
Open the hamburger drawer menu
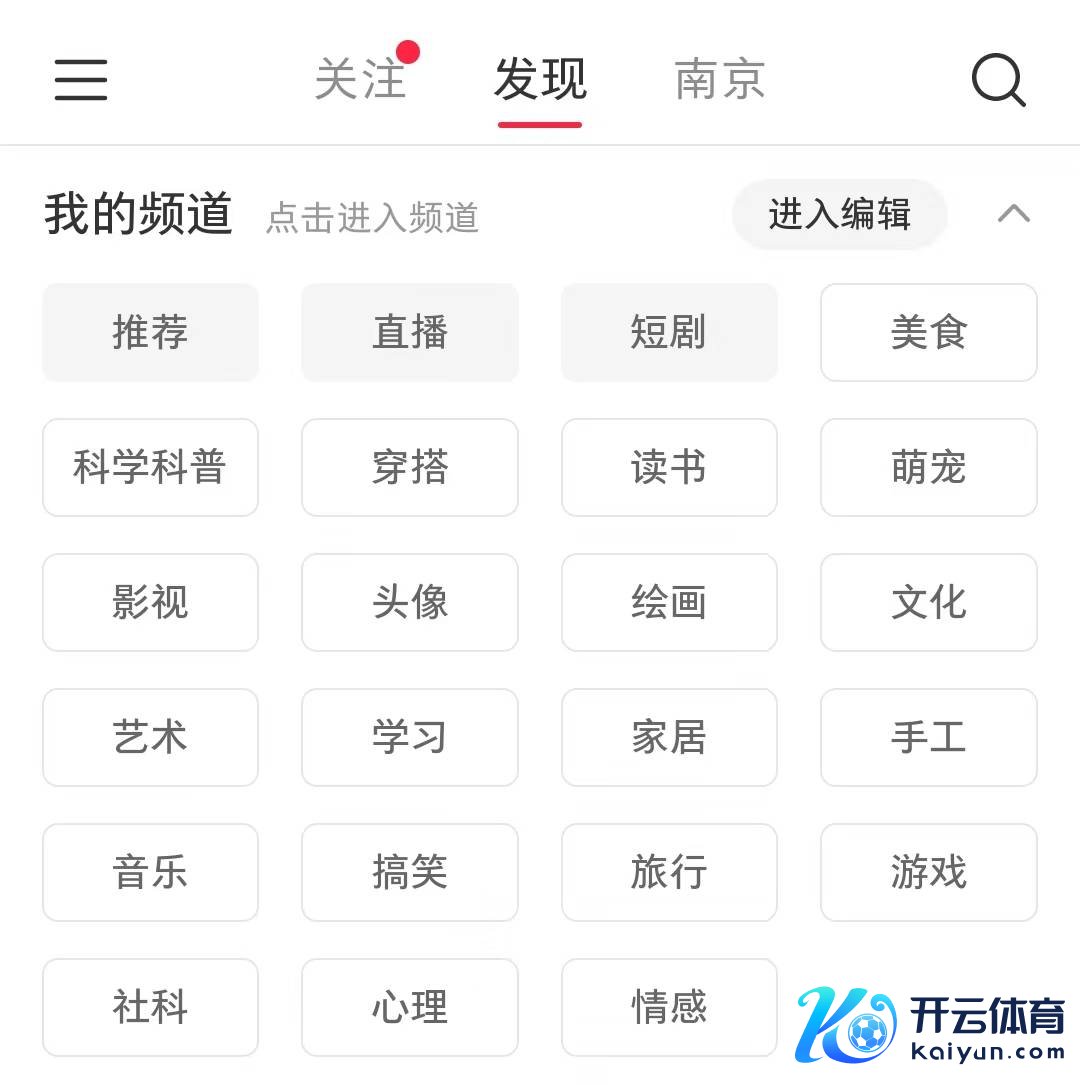point(81,79)
